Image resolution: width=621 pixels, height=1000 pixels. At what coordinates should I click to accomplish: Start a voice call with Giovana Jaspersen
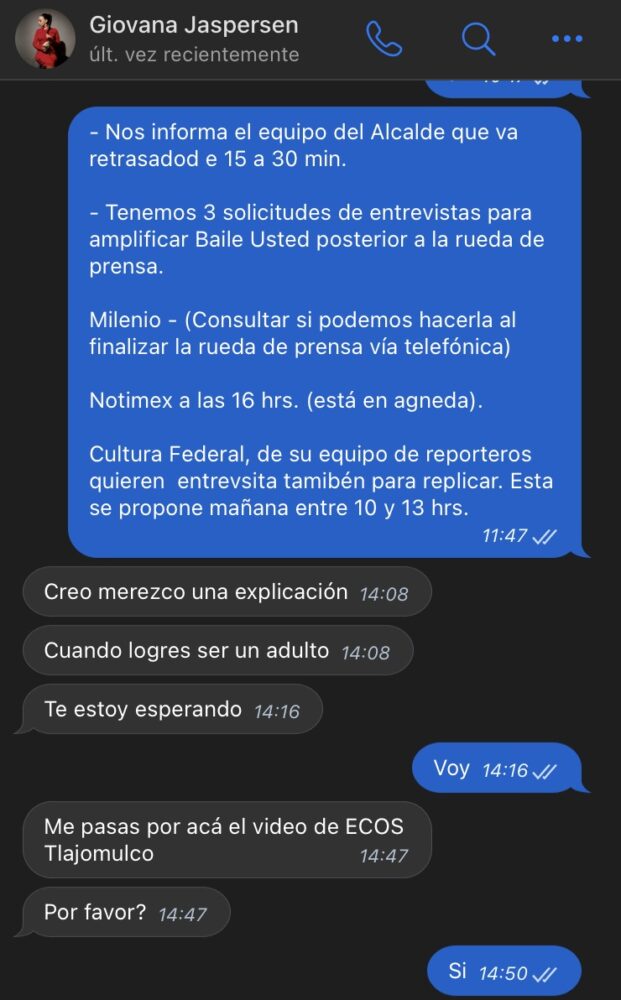pyautogui.click(x=384, y=39)
